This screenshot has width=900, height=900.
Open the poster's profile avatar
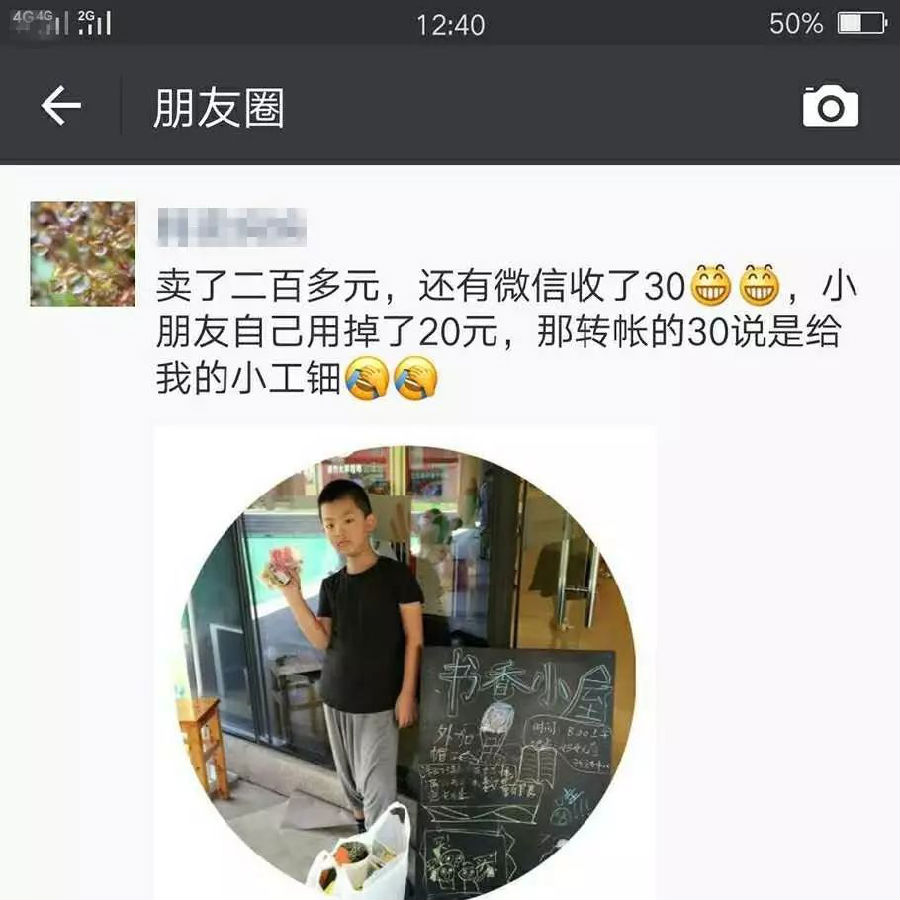83,254
